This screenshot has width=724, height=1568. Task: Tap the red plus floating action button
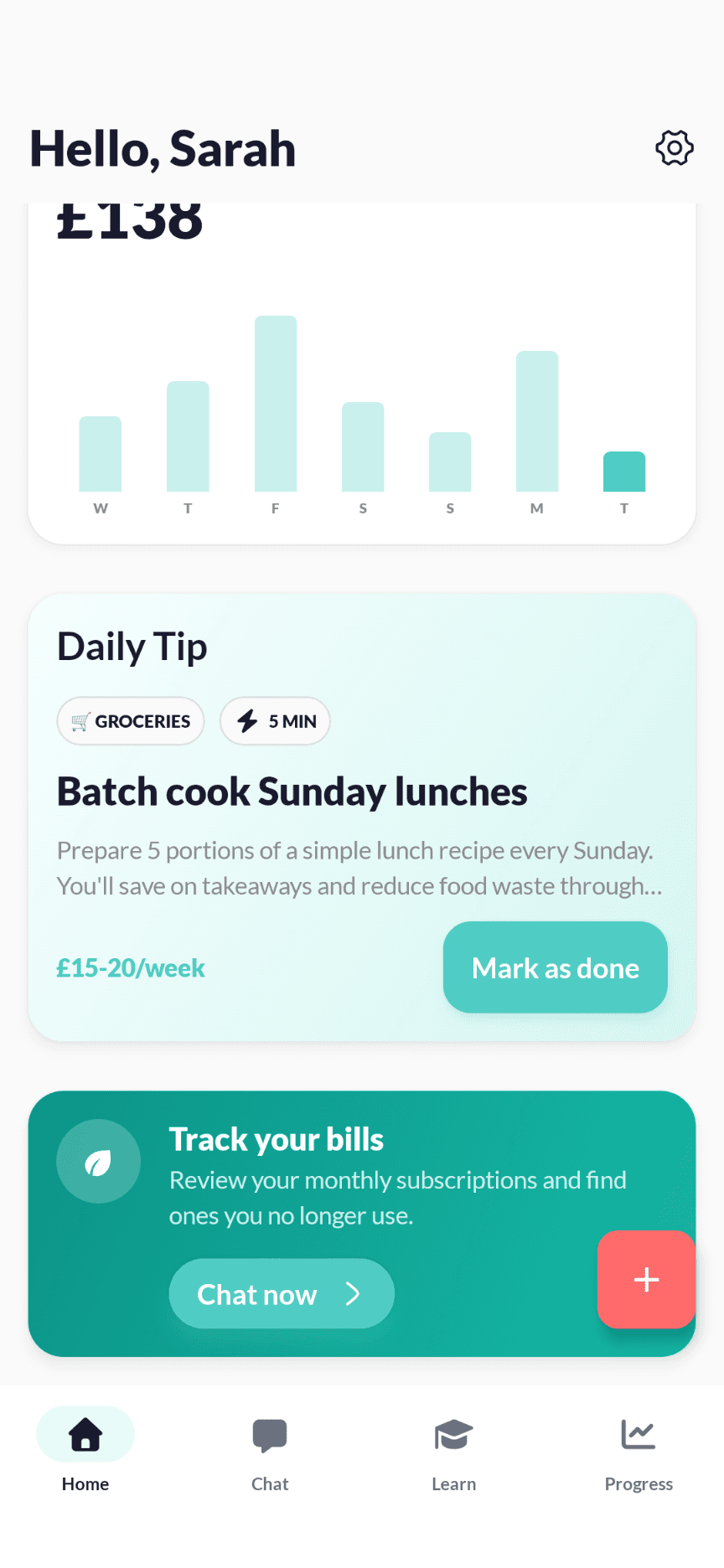click(646, 1279)
